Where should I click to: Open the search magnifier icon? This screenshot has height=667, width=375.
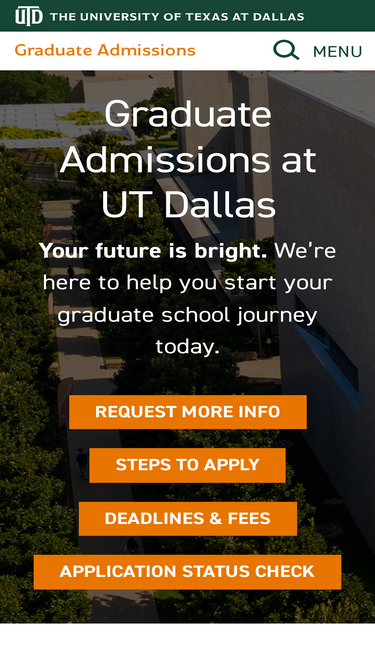pyautogui.click(x=286, y=50)
